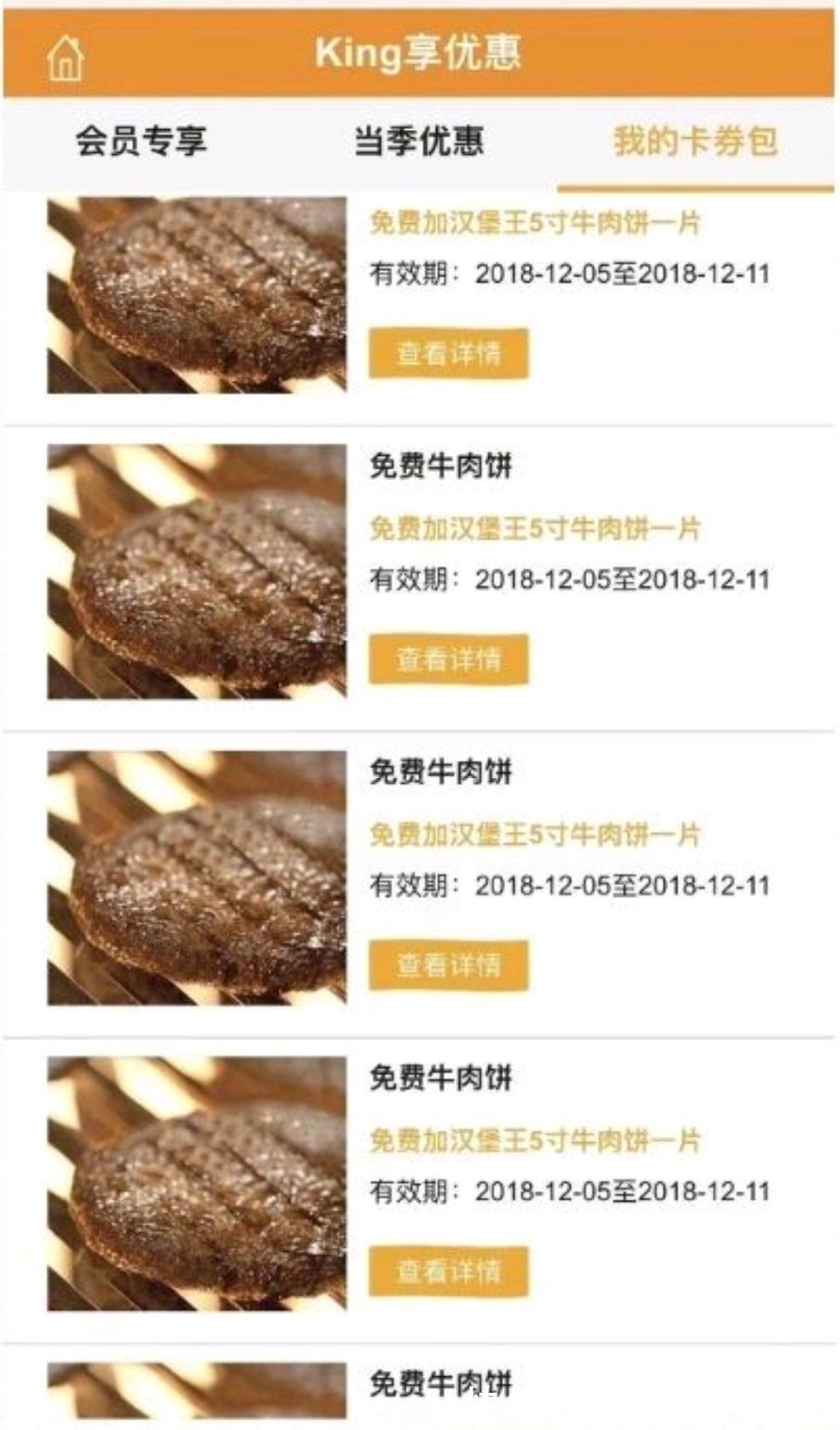
Task: Tap 查看详情 on the second coupon
Action: 448,659
